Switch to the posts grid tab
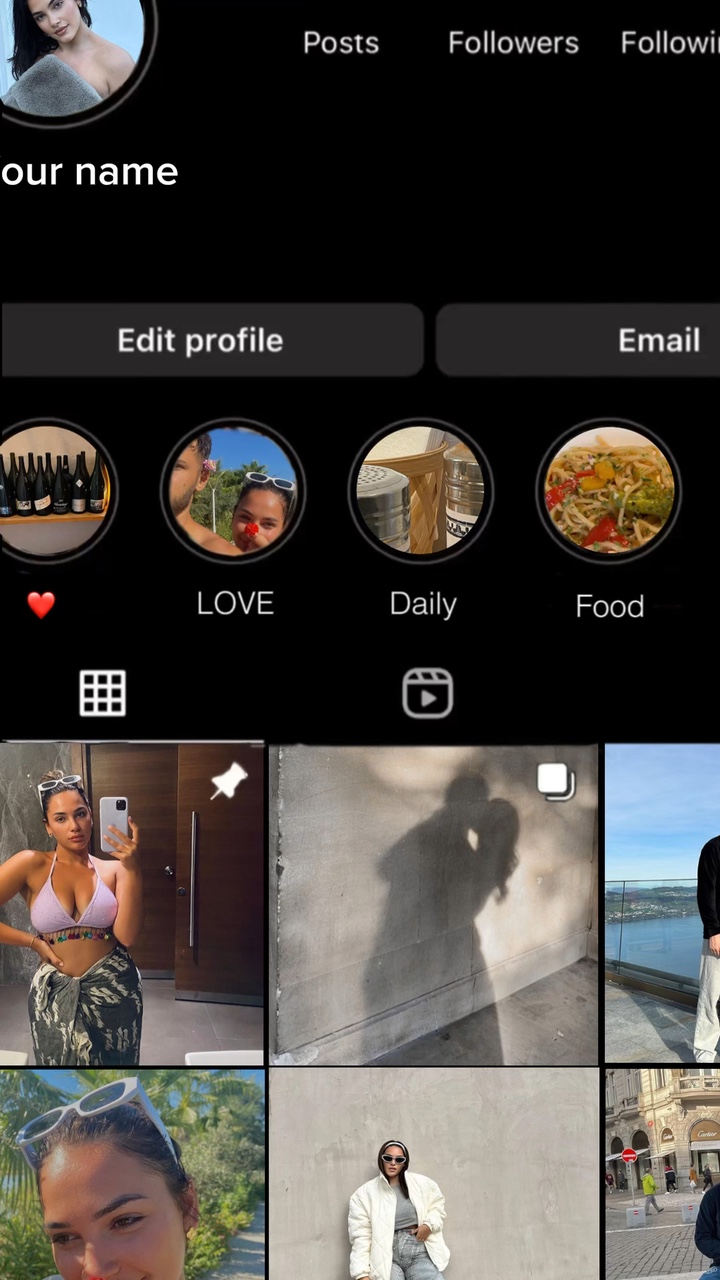The width and height of the screenshot is (720, 1280). pyautogui.click(x=103, y=693)
